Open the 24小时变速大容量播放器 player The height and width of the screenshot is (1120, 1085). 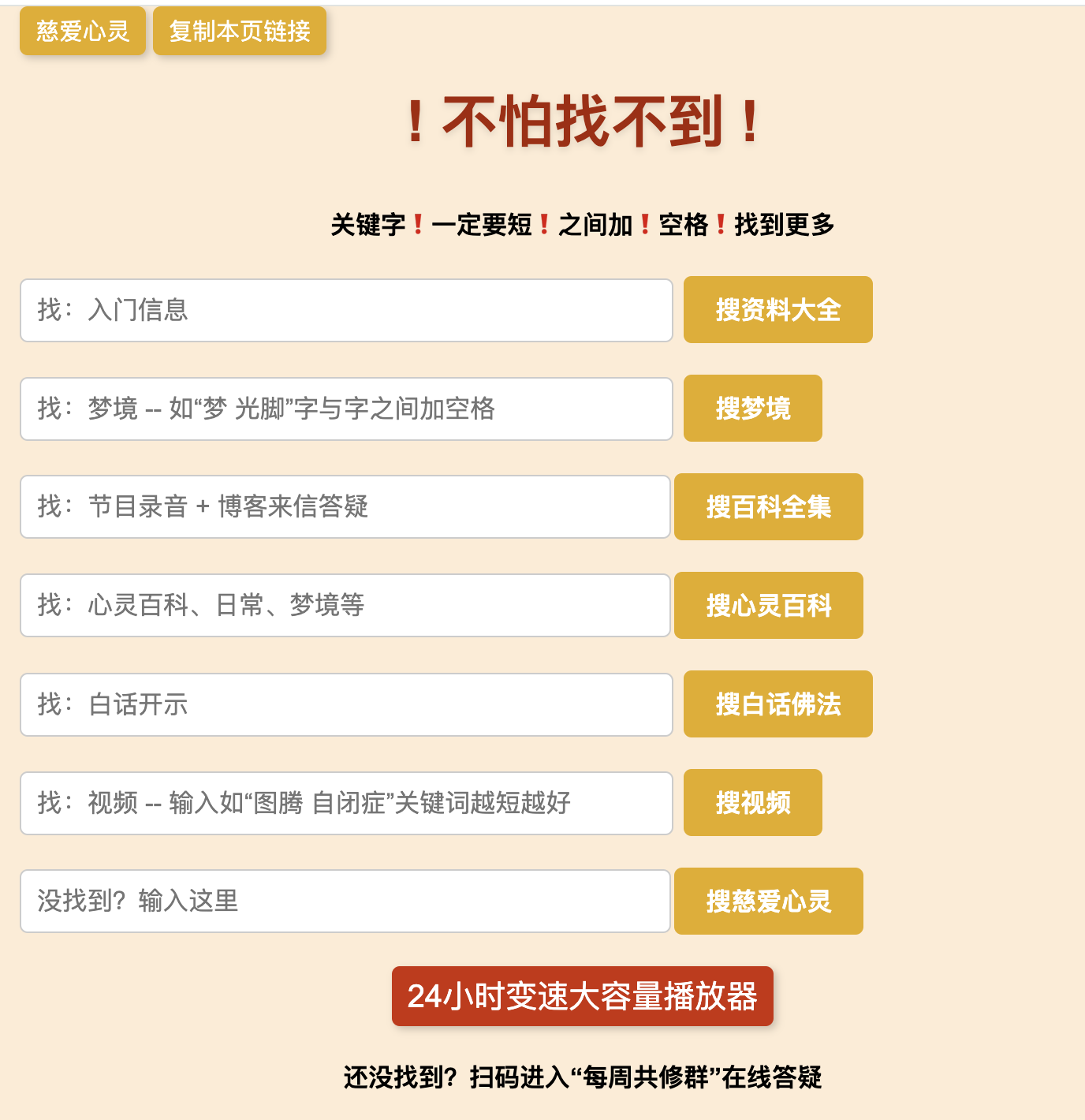[582, 996]
